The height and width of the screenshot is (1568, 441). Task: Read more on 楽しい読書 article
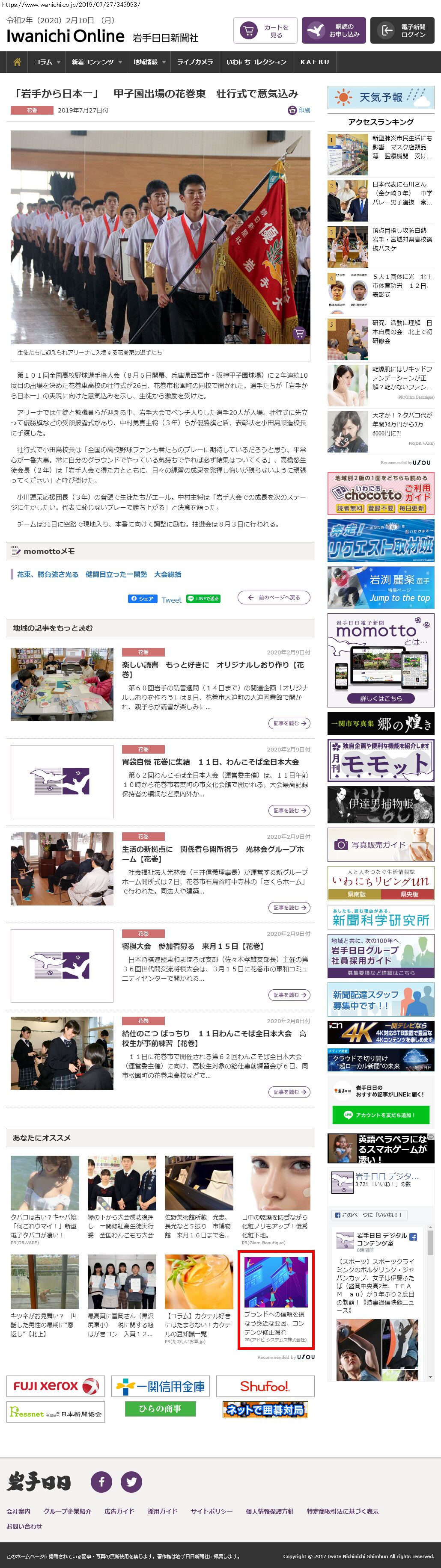289,723
